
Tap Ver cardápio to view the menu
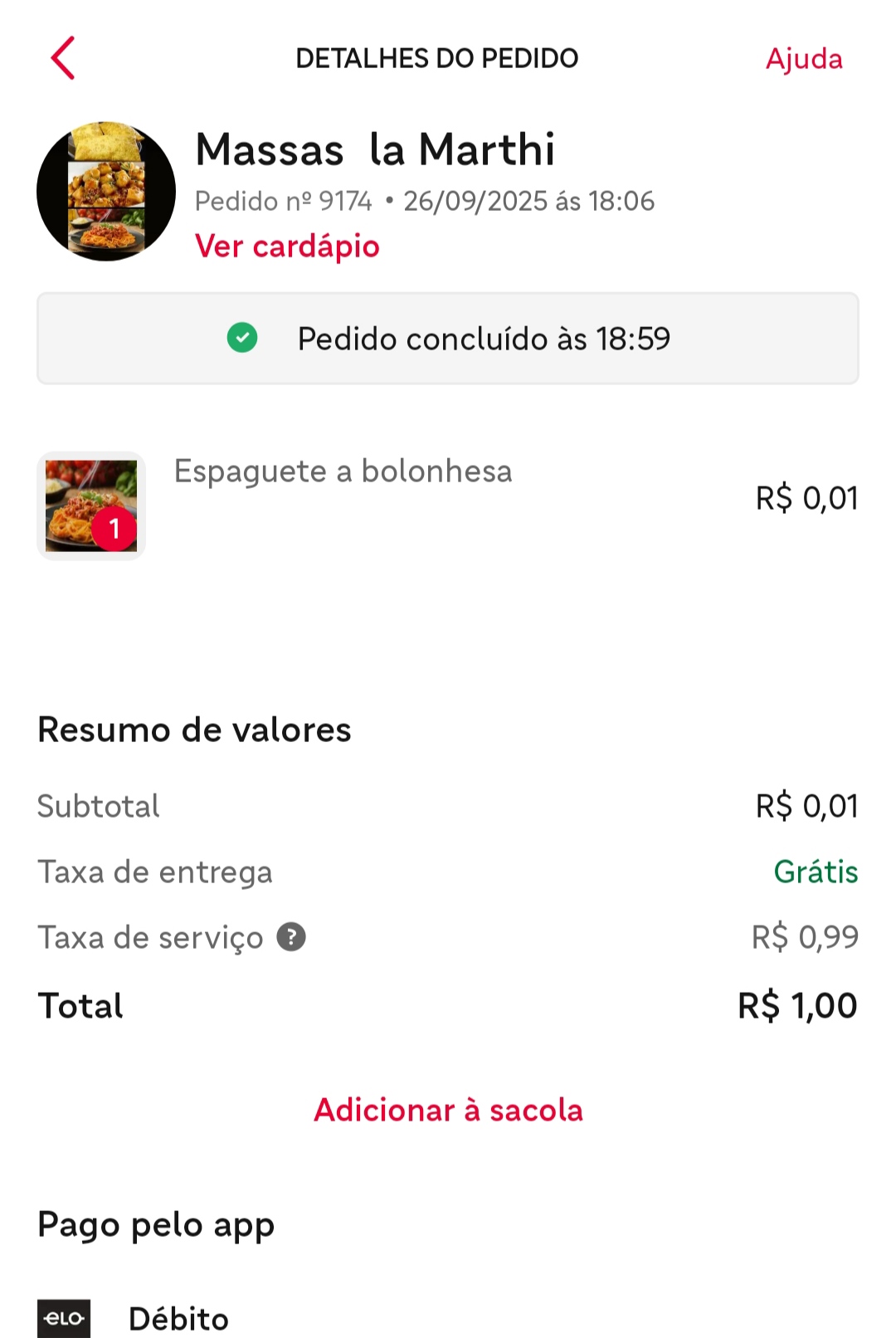pos(287,247)
